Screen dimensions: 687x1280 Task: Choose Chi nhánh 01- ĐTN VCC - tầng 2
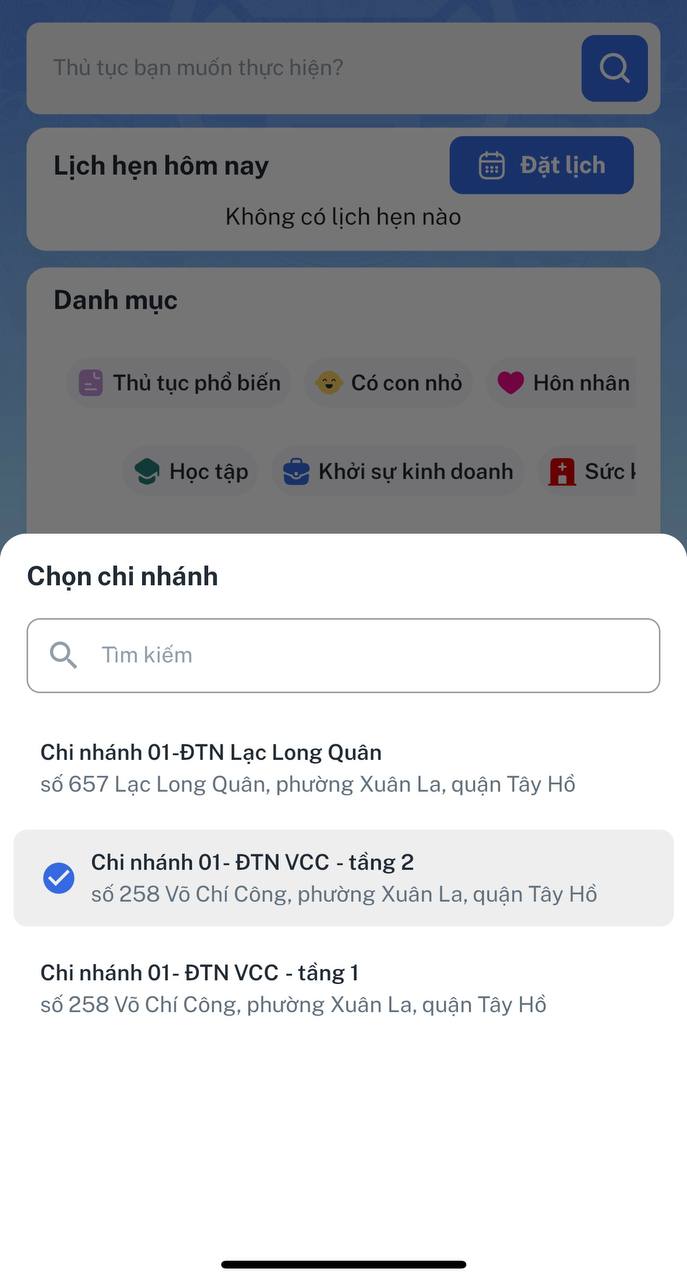tap(343, 878)
